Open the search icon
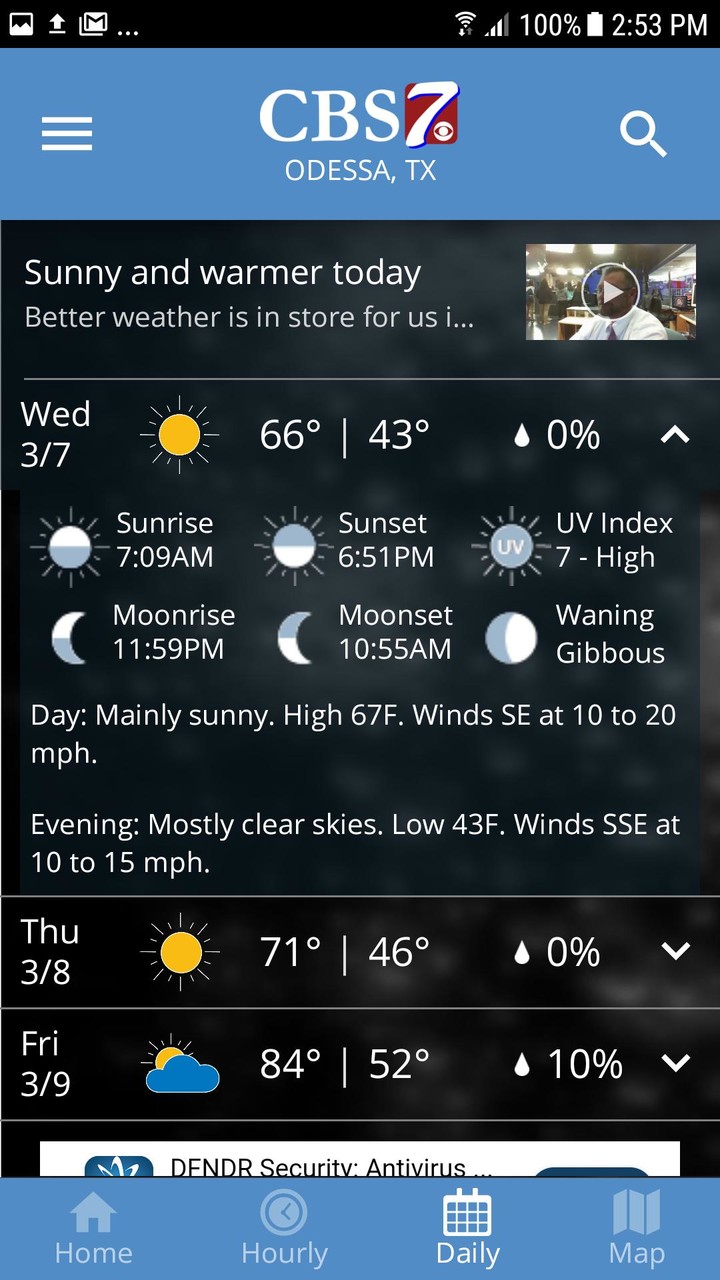The width and height of the screenshot is (720, 1280). 644,134
